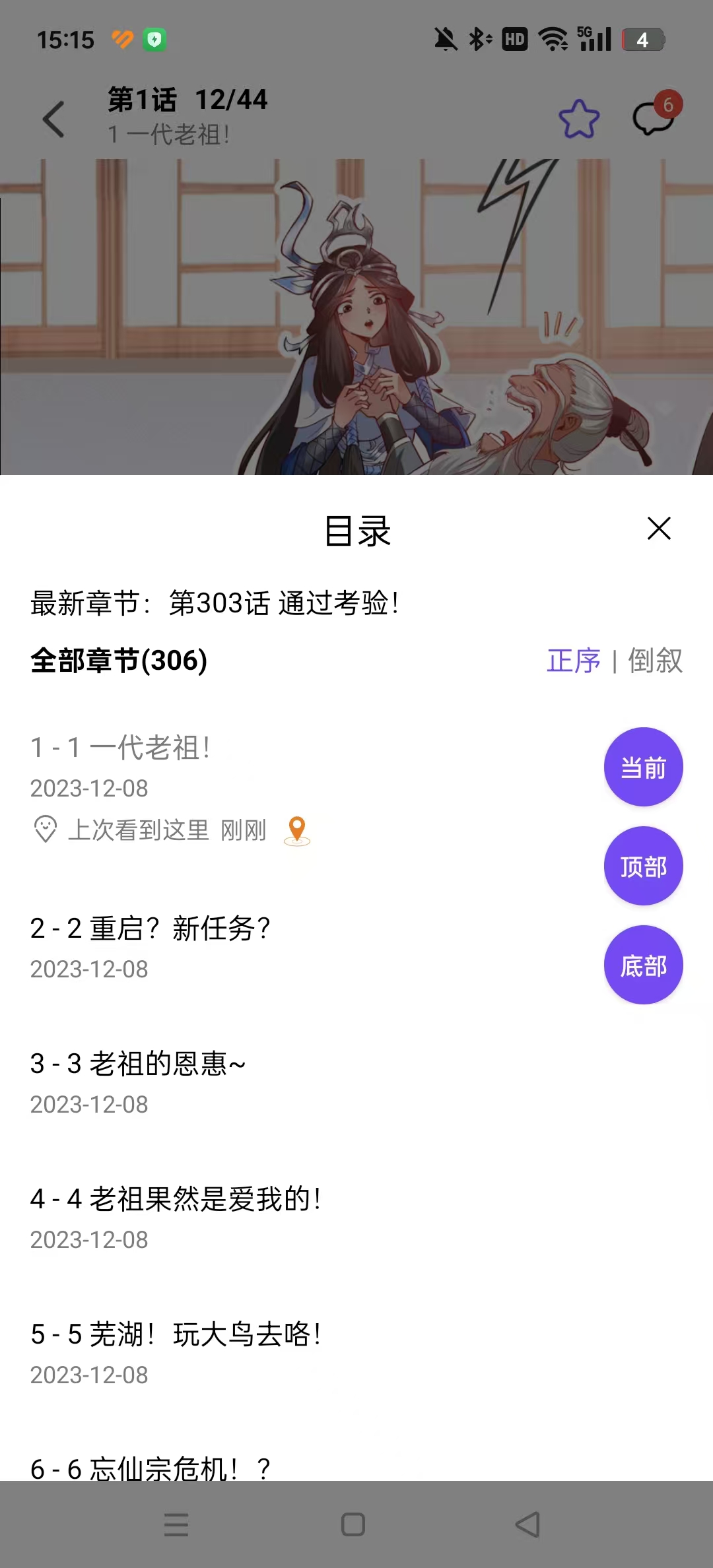Image resolution: width=713 pixels, height=1568 pixels.
Task: Open chapter 6 忘仙宗危机！？
Action: click(152, 1467)
